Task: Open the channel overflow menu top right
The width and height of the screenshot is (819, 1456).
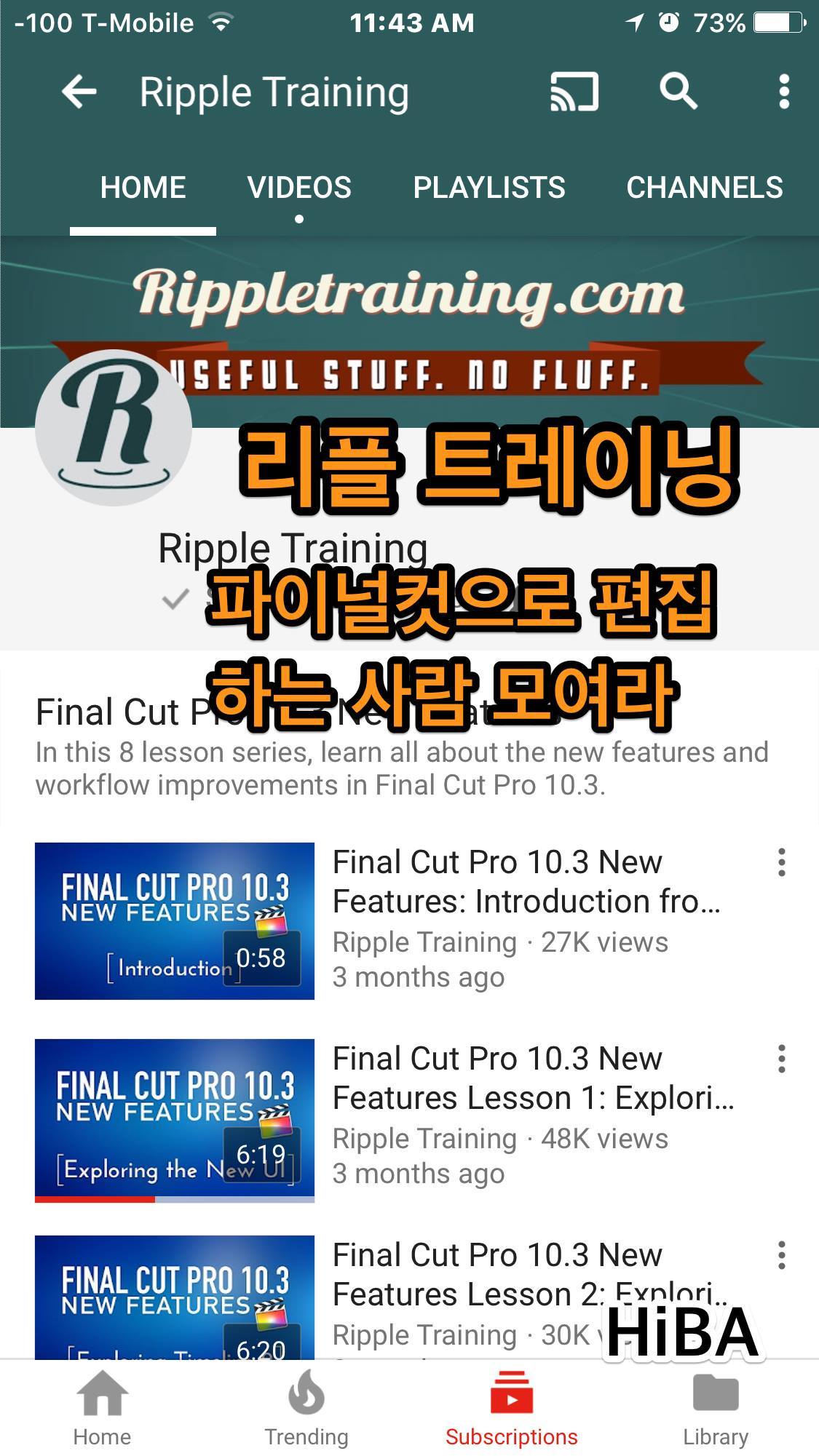Action: click(x=783, y=92)
